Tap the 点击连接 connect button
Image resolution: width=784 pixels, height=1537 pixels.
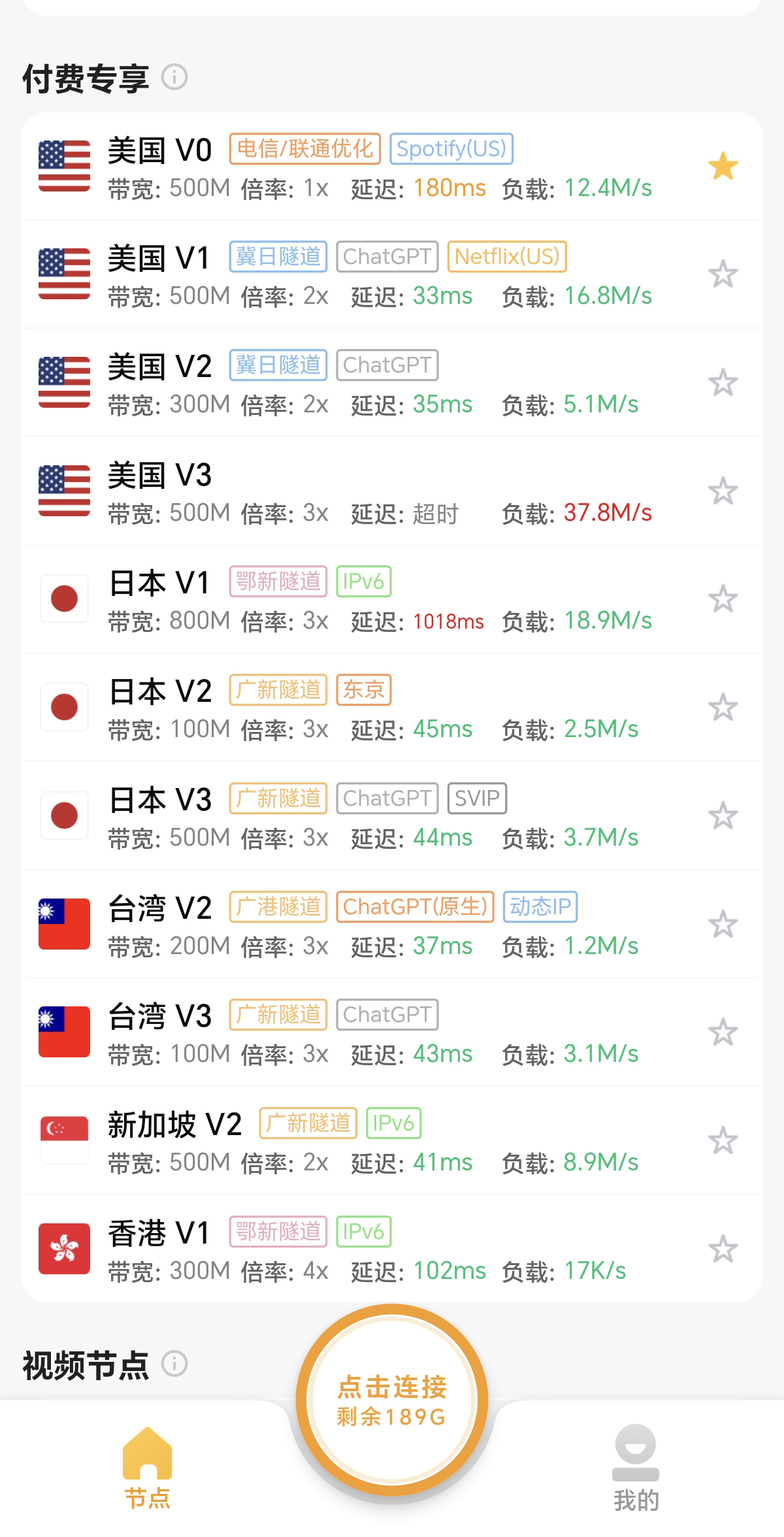(x=392, y=1400)
